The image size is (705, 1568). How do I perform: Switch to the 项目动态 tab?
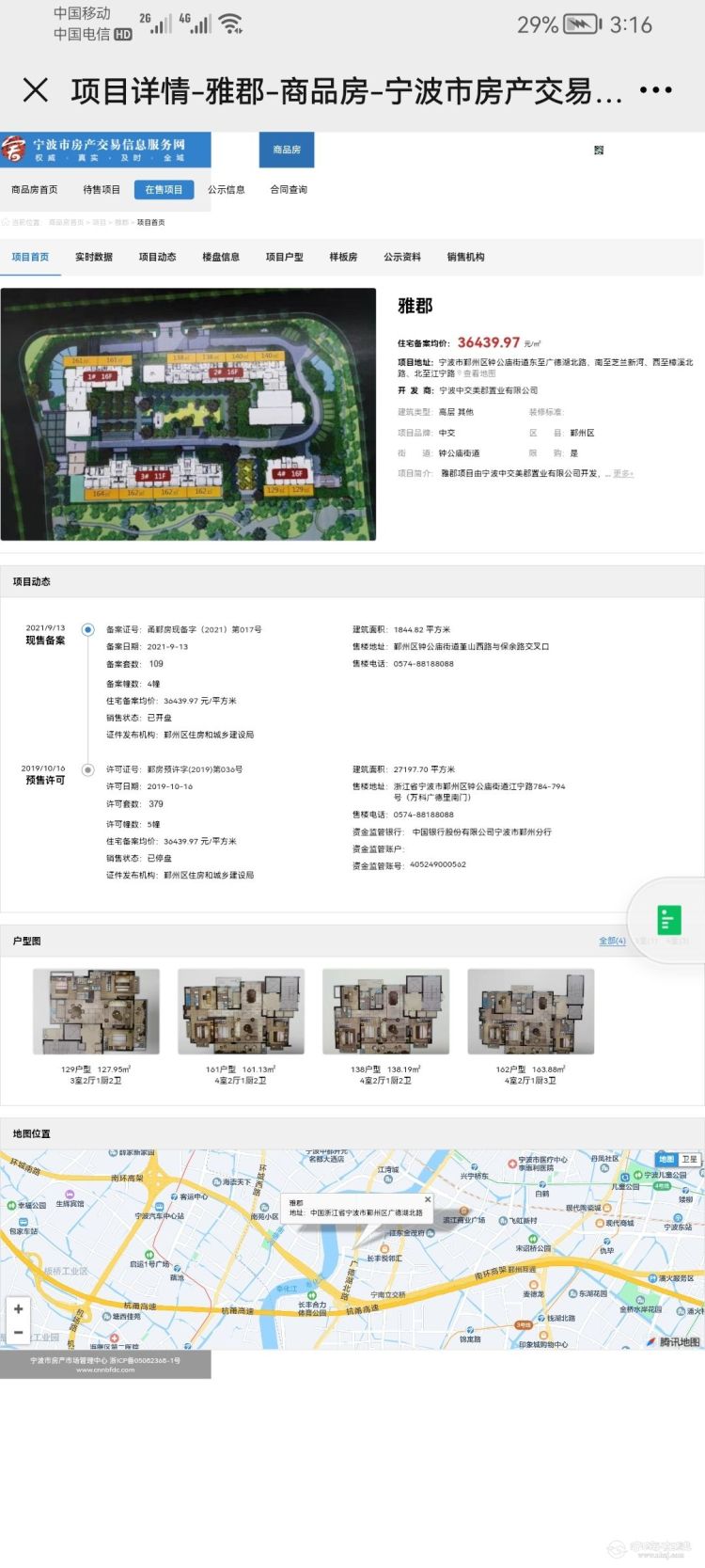pos(157,257)
